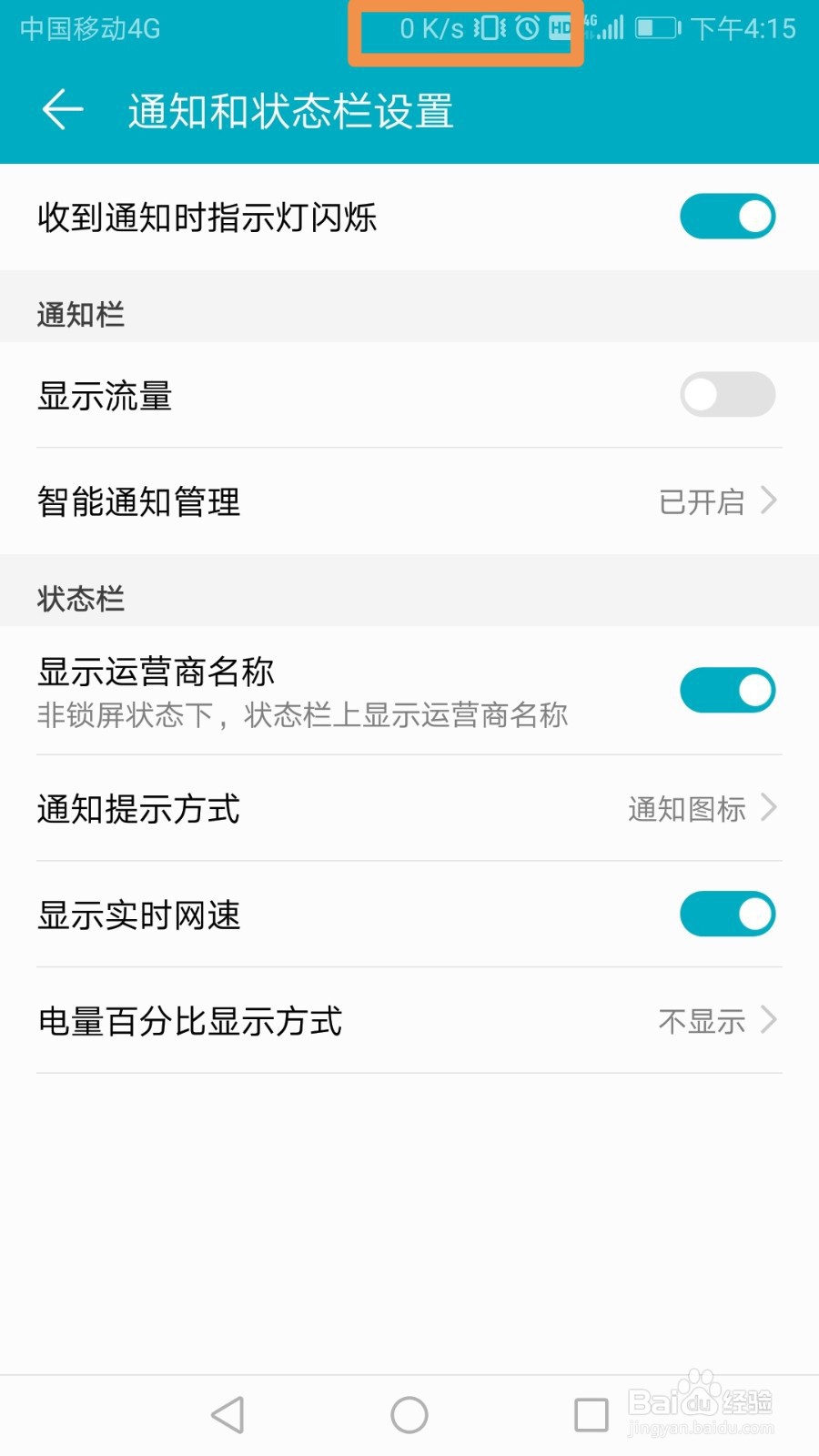The height and width of the screenshot is (1456, 819).
Task: Enable the 显示流量 switch
Action: (x=727, y=395)
